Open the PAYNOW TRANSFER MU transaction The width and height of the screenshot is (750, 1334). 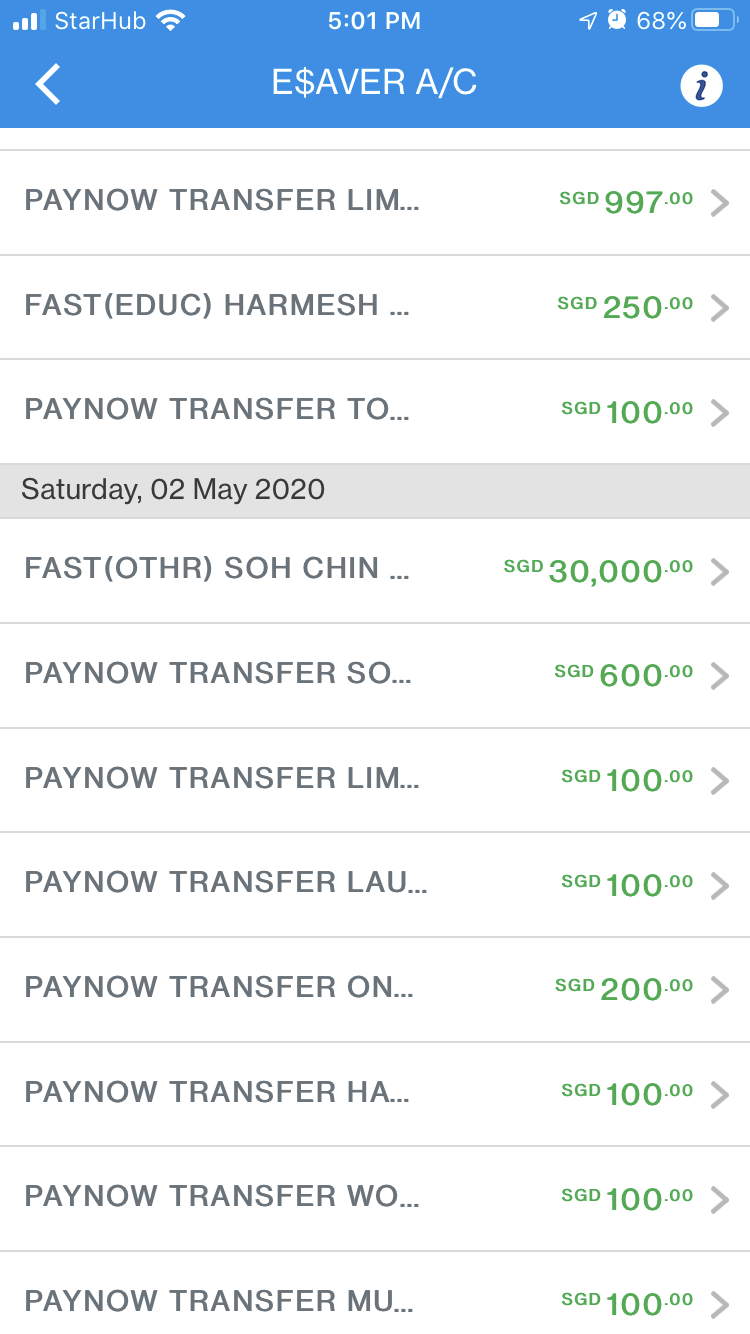(375, 1300)
